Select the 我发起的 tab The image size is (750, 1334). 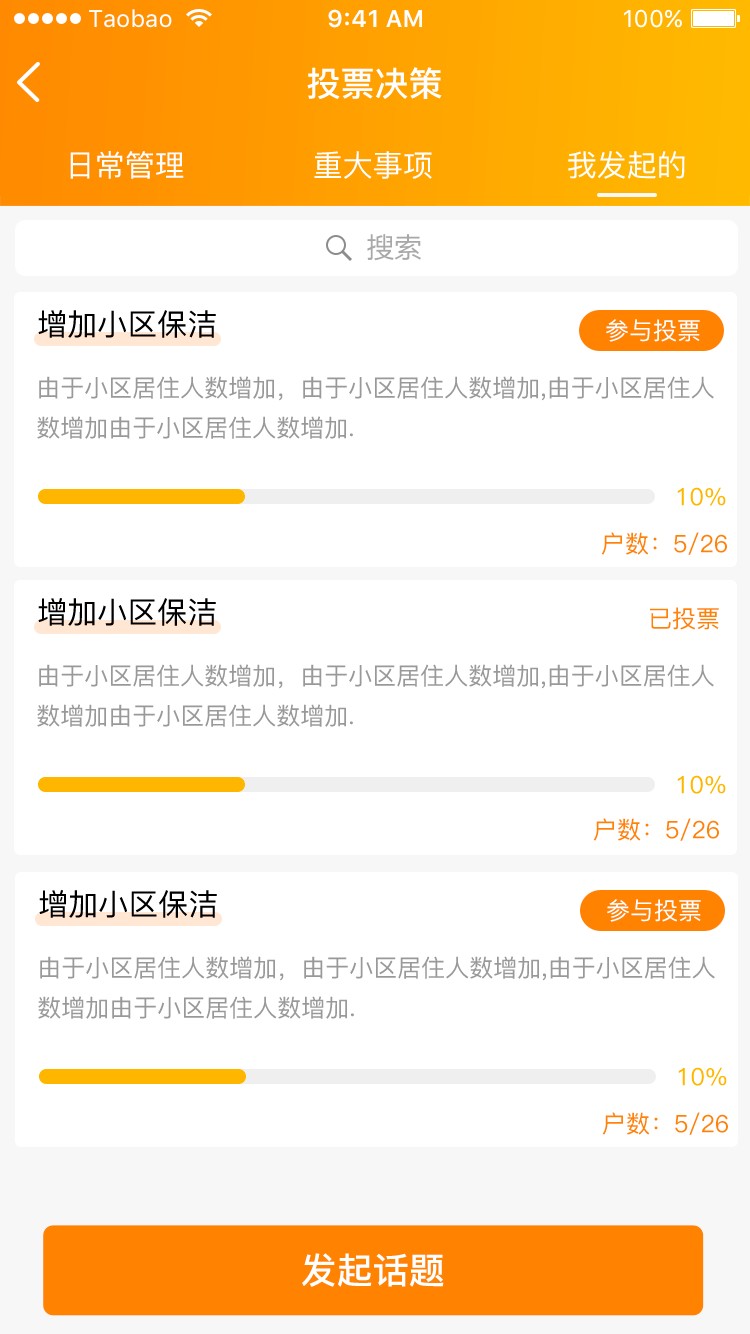pos(626,165)
